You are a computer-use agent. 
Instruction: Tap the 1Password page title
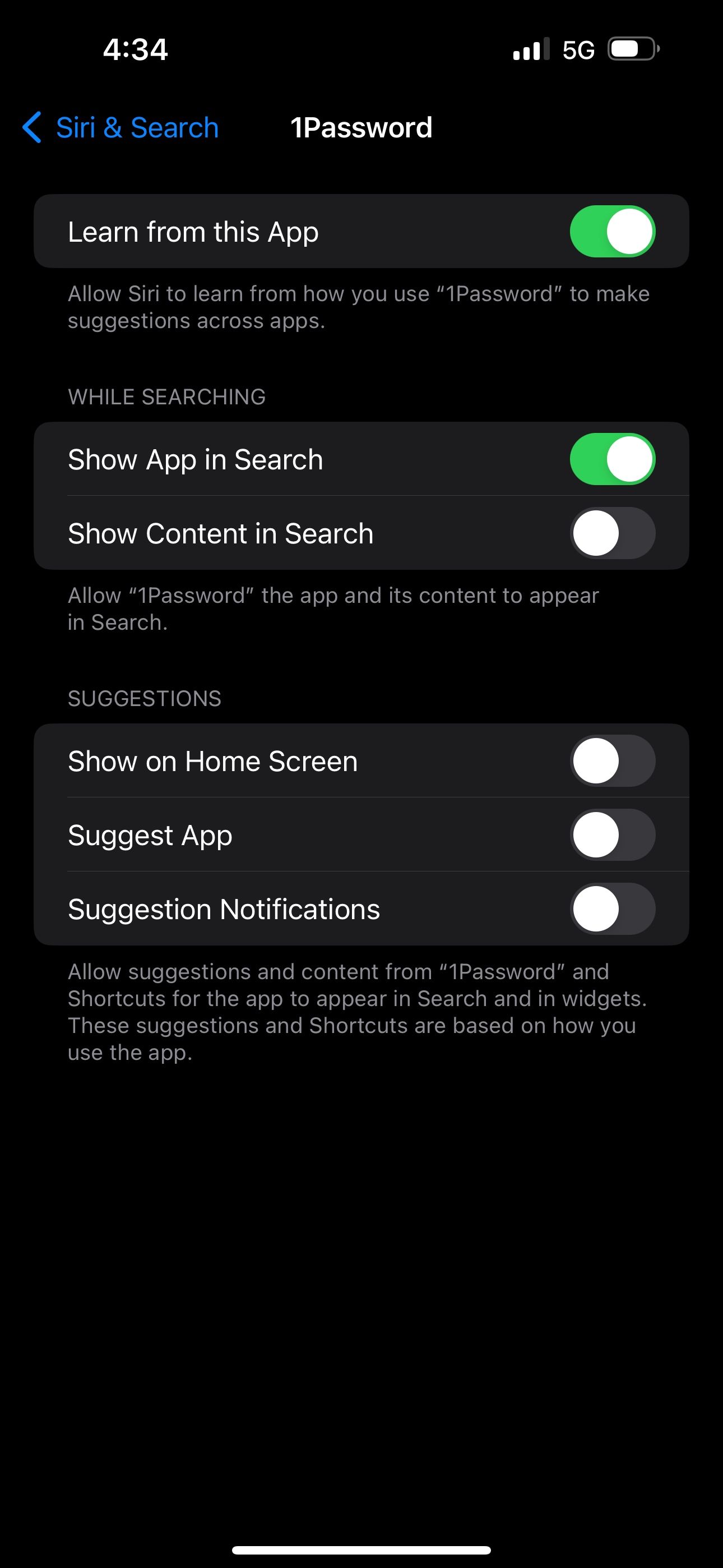tap(361, 128)
